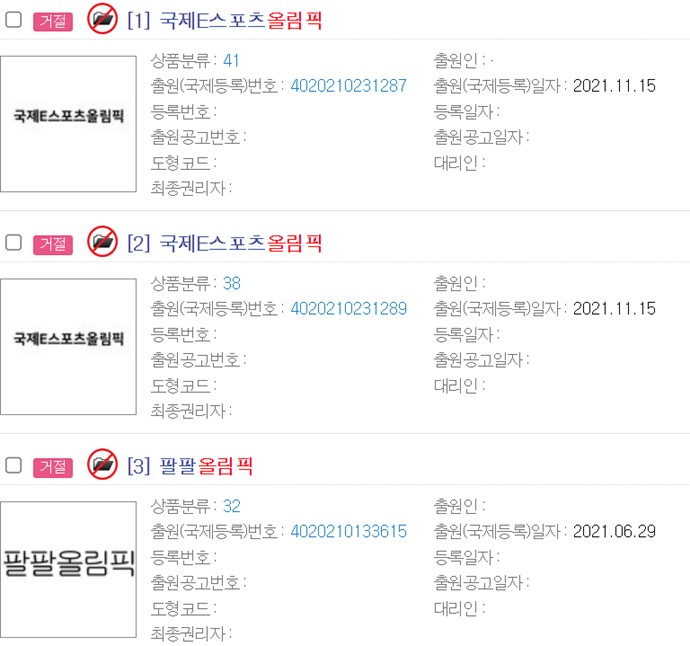Open application number 4020210133615
Screen dimensions: 690x646
coord(348,532)
